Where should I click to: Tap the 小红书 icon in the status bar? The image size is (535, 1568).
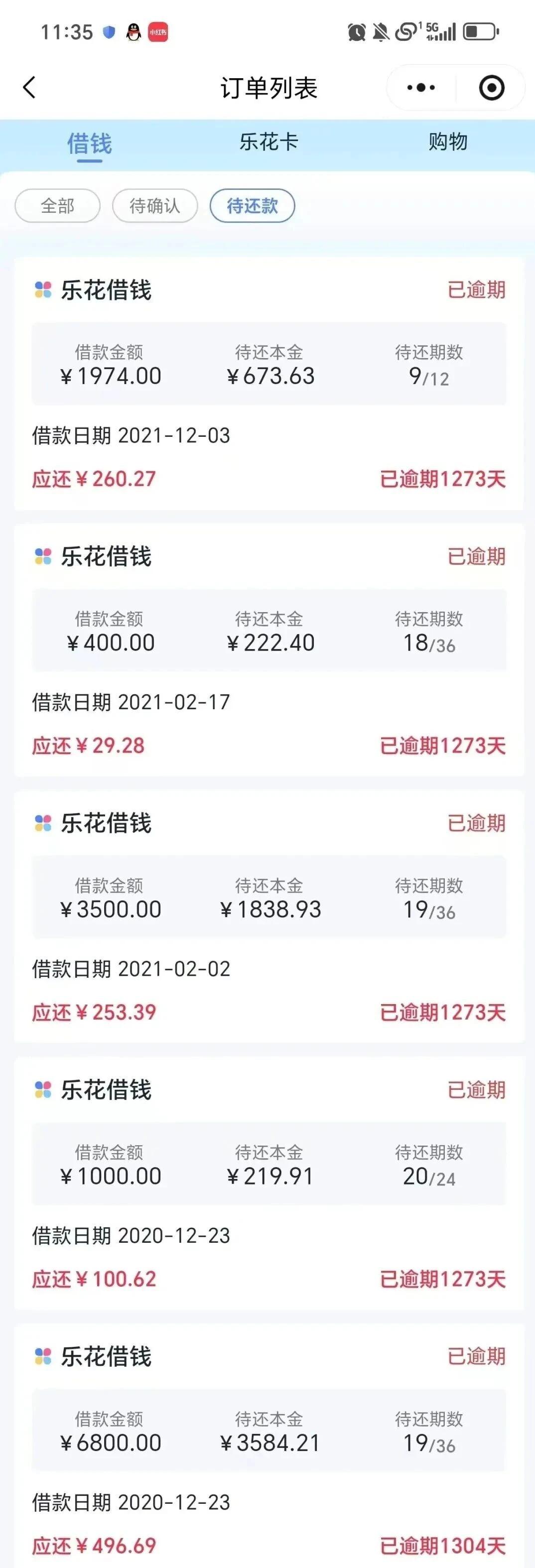157,33
